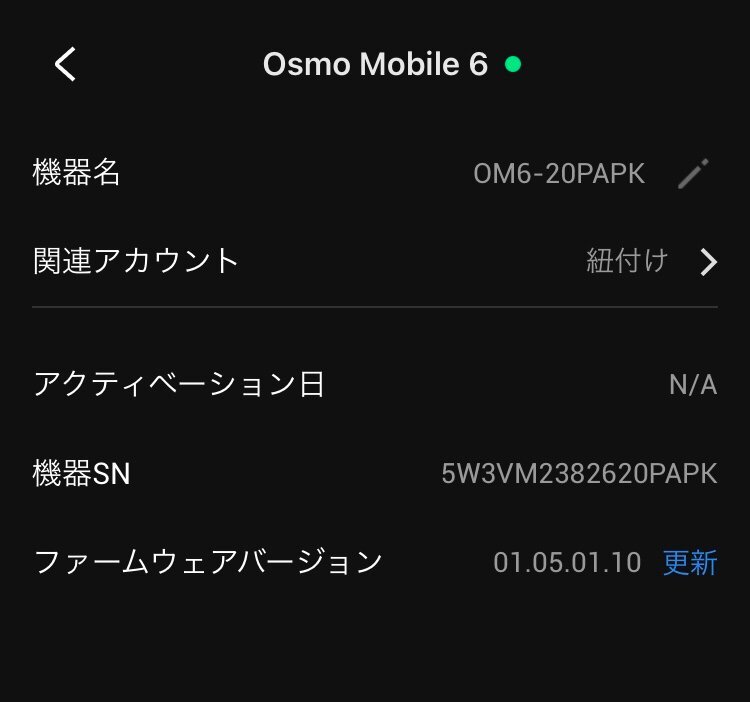Open the 関連アカウント row
The width and height of the screenshot is (750, 702).
(375, 262)
